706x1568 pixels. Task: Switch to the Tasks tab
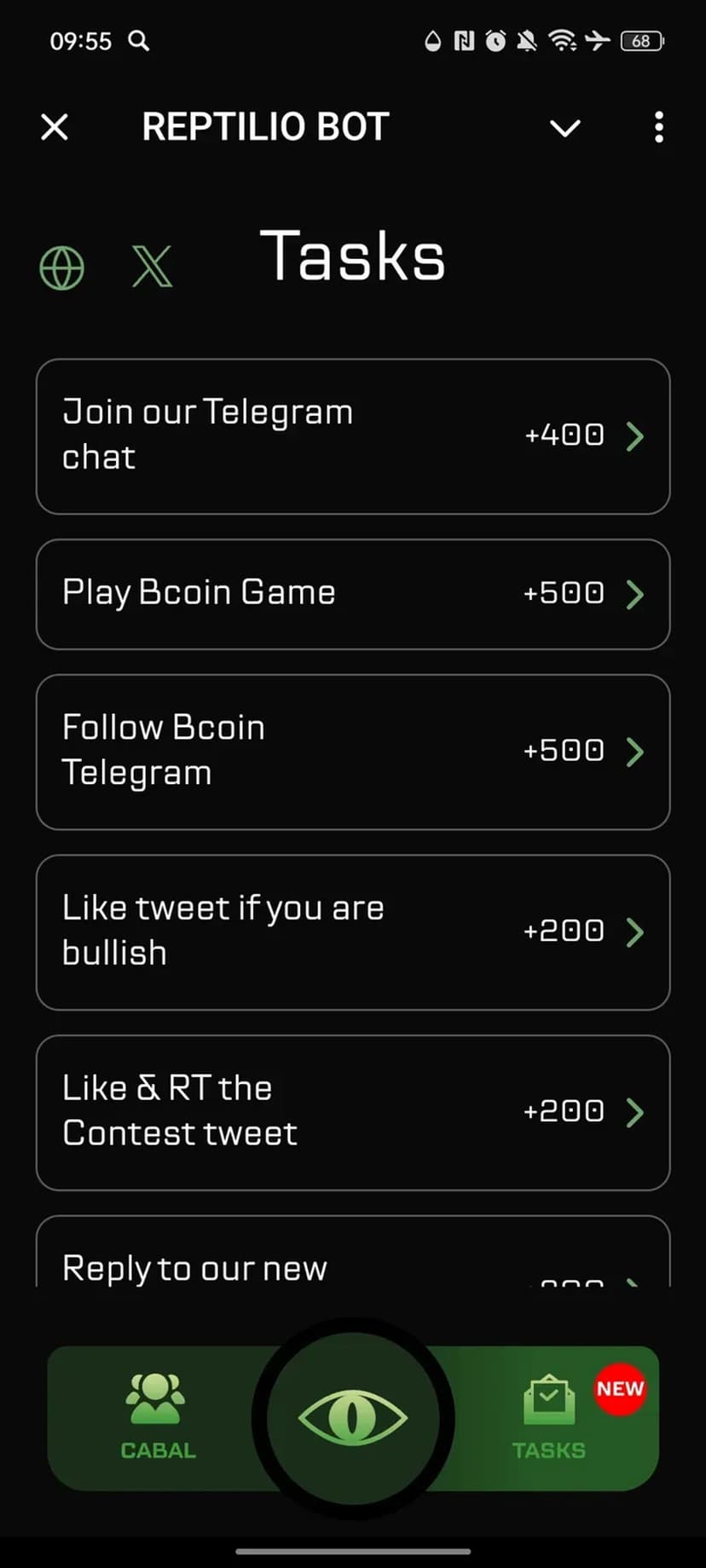(x=549, y=1416)
